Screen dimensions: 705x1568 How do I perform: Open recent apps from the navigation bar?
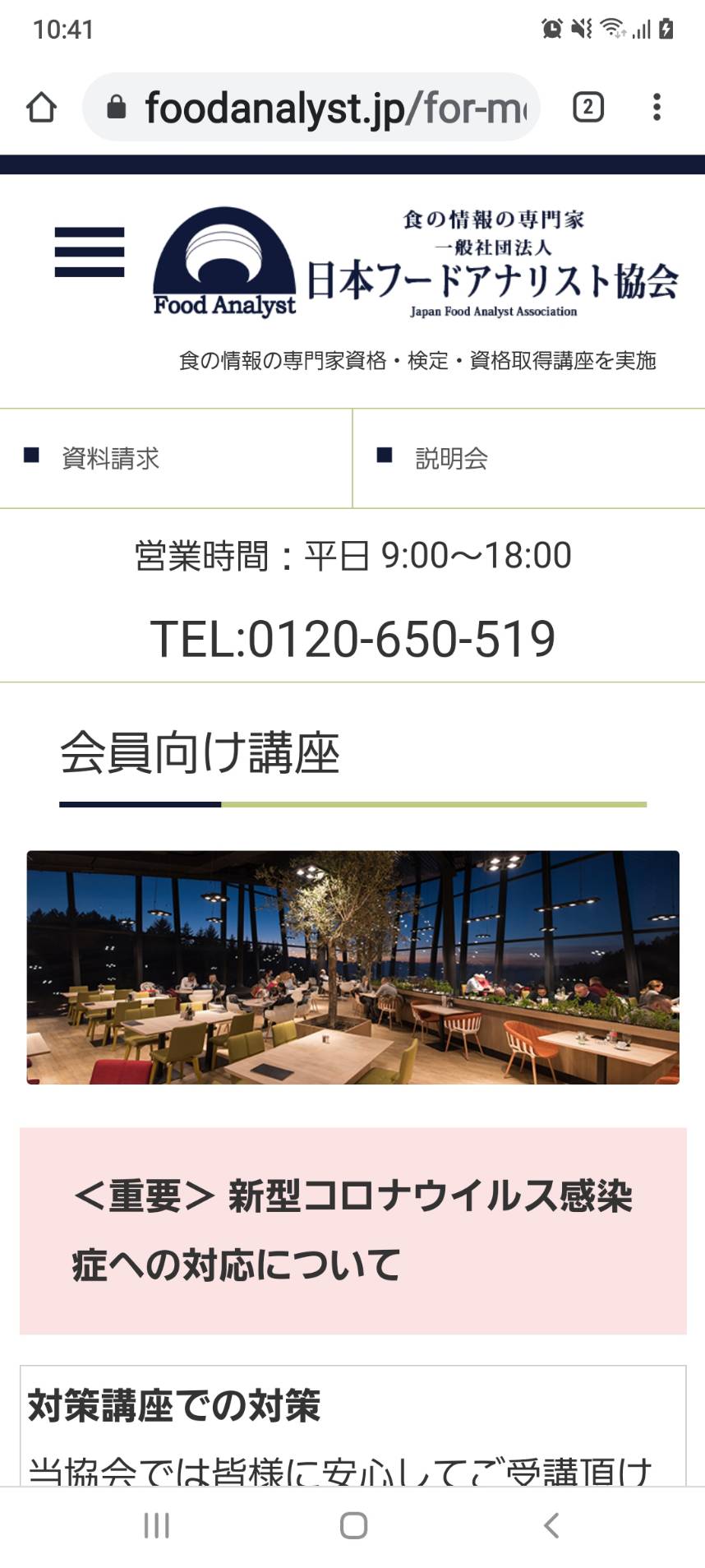156,1525
